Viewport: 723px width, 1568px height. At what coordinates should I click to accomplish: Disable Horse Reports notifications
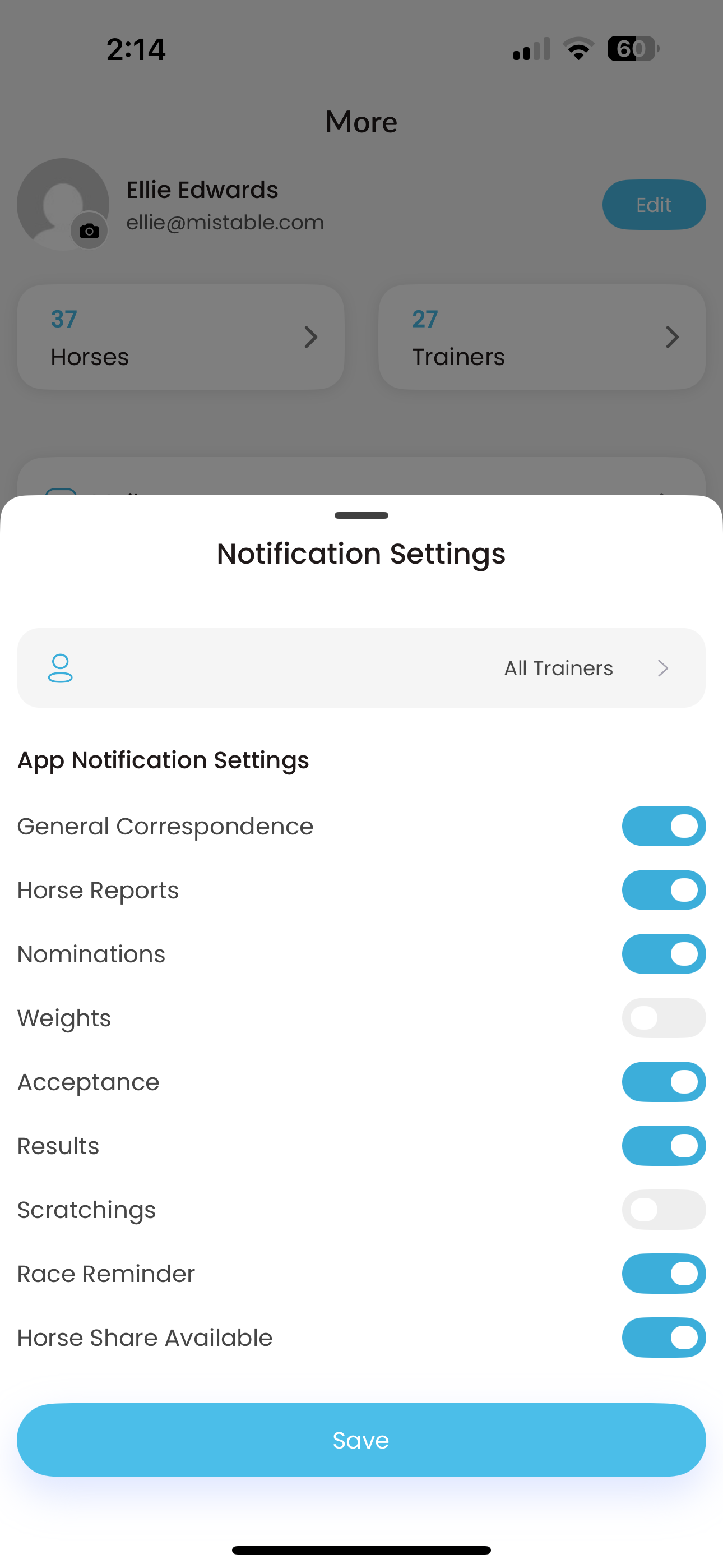point(664,890)
